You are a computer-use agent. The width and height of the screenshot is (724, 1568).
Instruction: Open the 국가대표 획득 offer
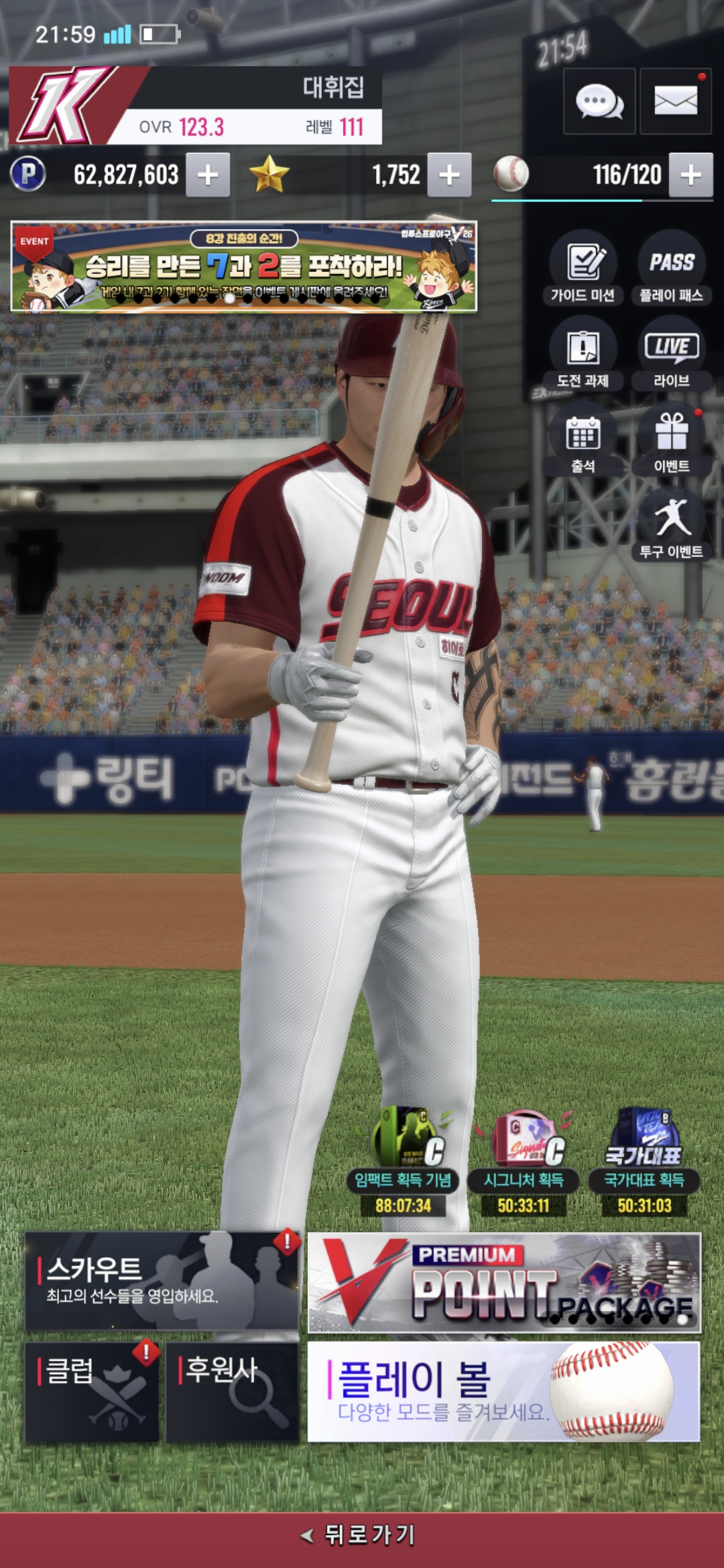(x=644, y=1161)
